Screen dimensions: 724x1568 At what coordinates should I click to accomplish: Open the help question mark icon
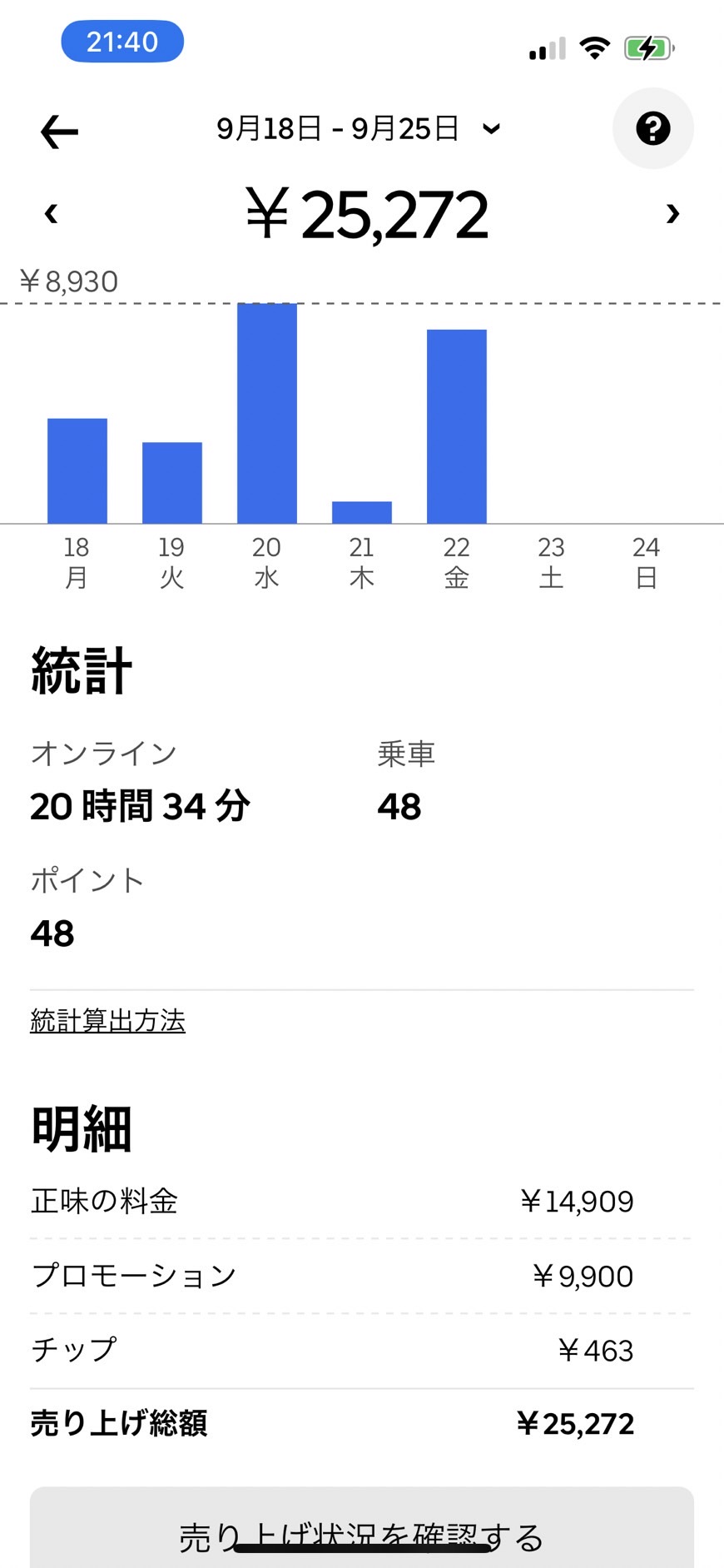(x=652, y=128)
